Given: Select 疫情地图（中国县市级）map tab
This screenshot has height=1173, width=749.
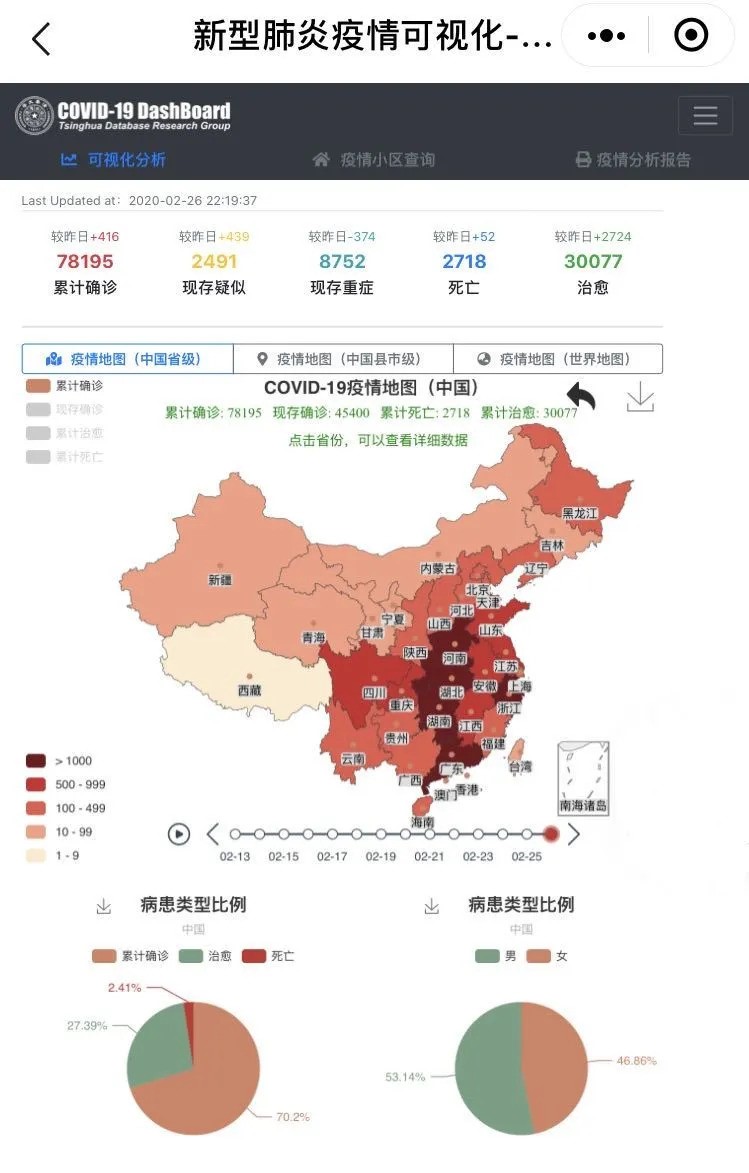Looking at the screenshot, I should pyautogui.click(x=342, y=359).
